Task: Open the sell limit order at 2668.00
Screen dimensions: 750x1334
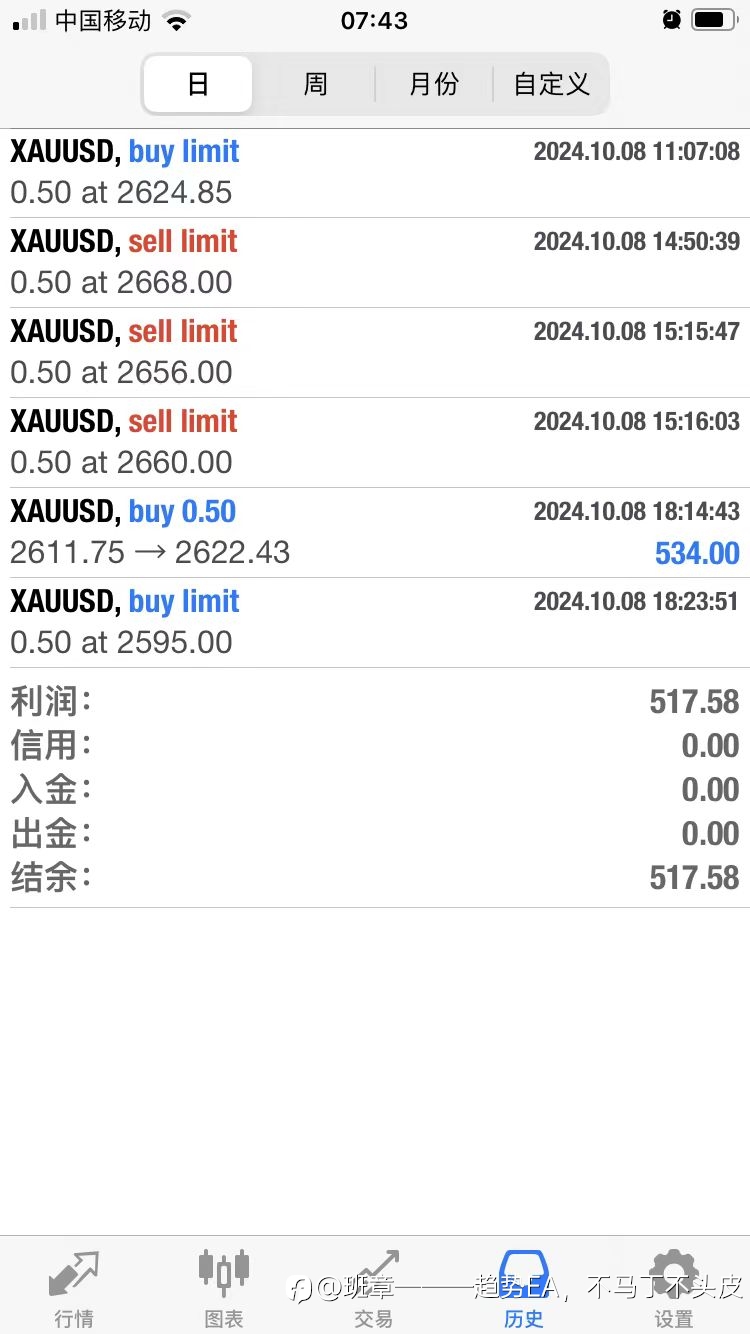Action: tap(375, 263)
